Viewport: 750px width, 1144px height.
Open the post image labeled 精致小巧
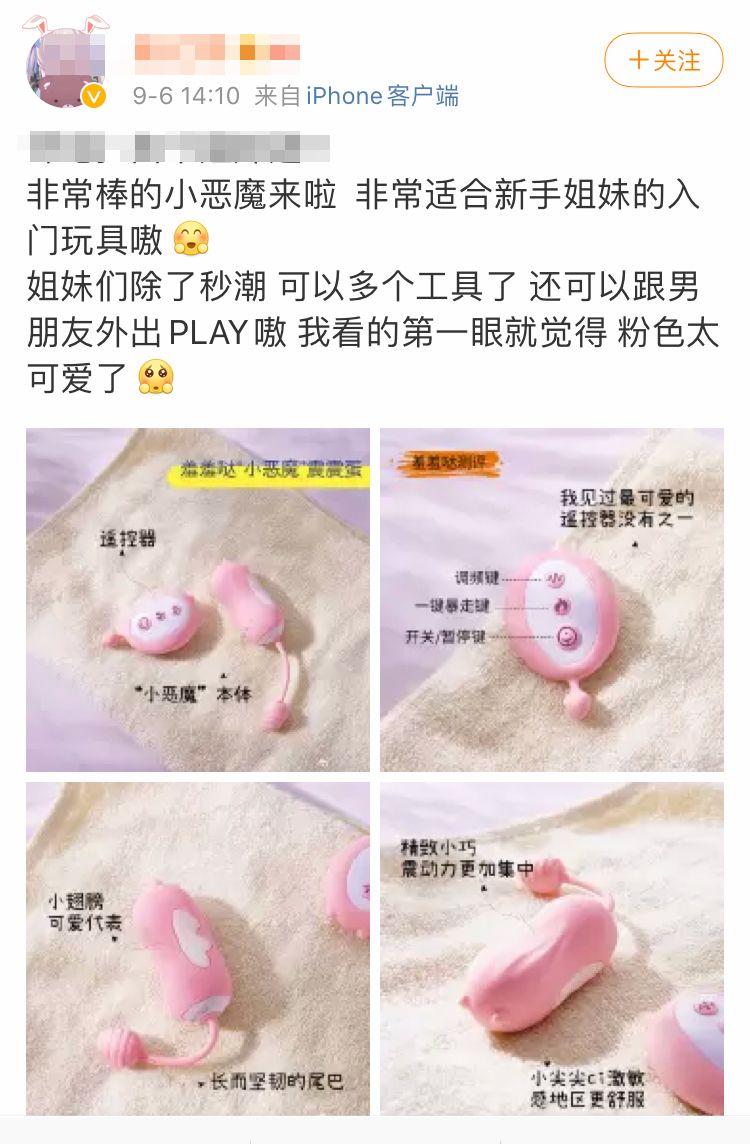[552, 948]
